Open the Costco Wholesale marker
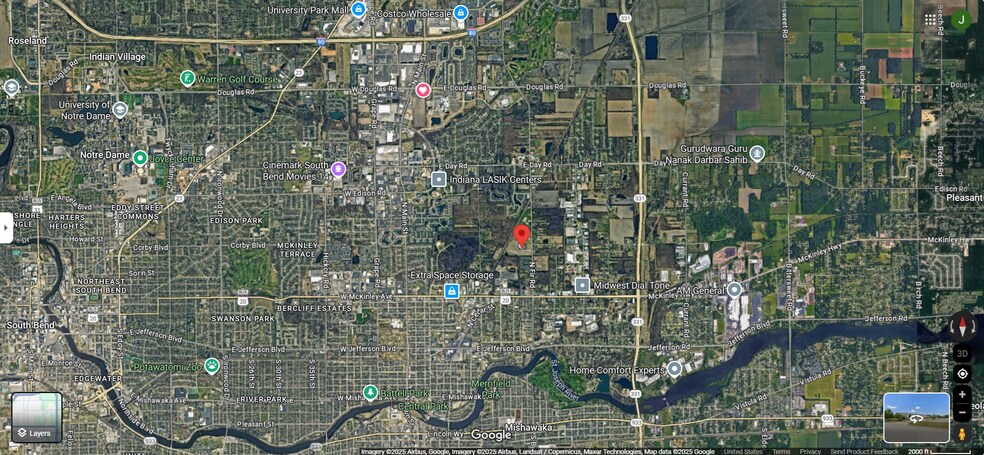984x455 pixels. (x=460, y=12)
